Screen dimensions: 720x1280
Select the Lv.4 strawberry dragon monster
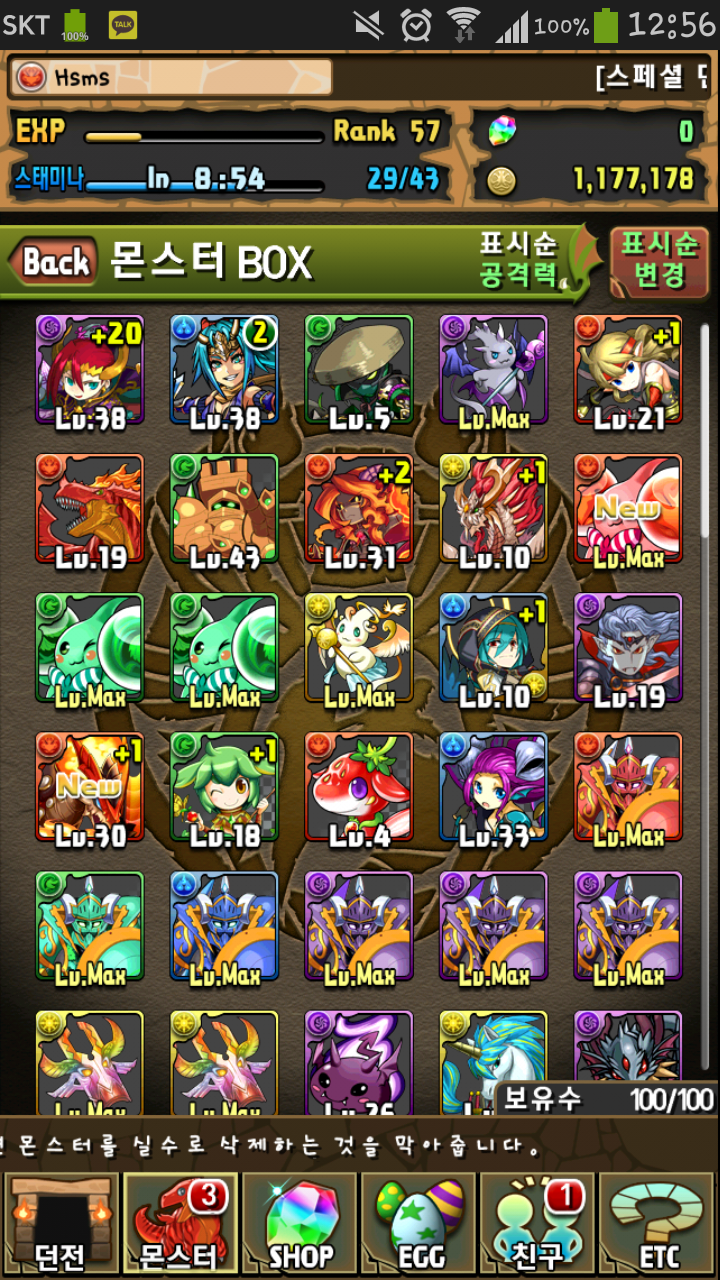(359, 787)
